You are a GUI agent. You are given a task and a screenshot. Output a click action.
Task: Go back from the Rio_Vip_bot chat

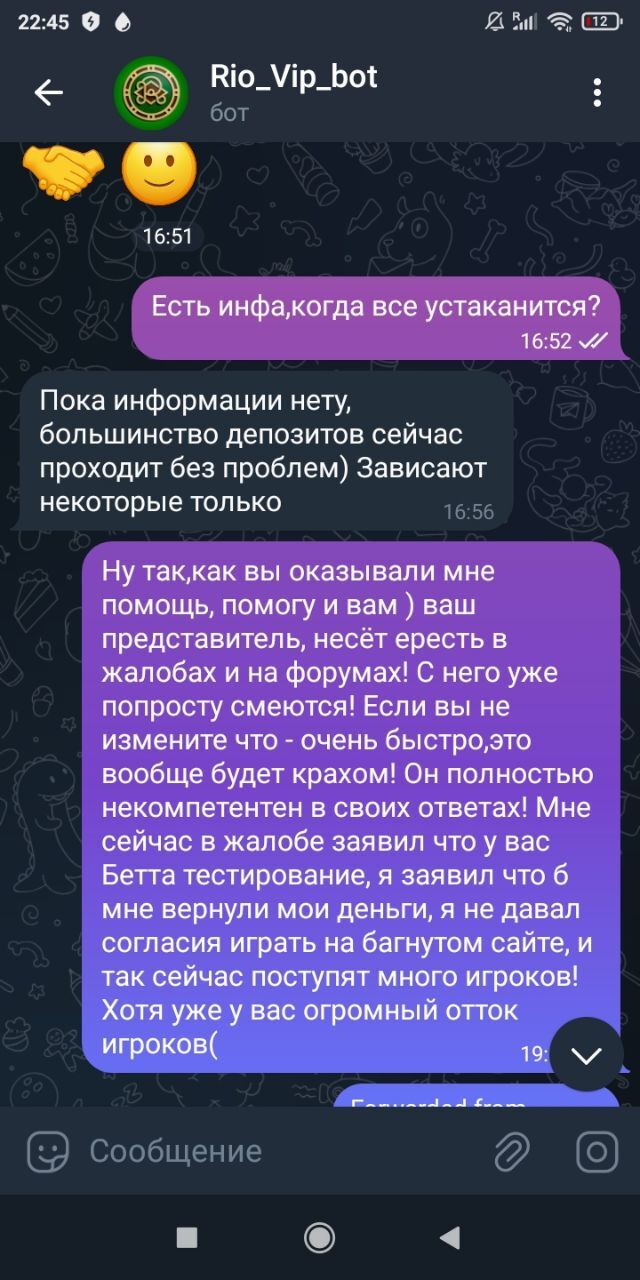click(x=48, y=93)
